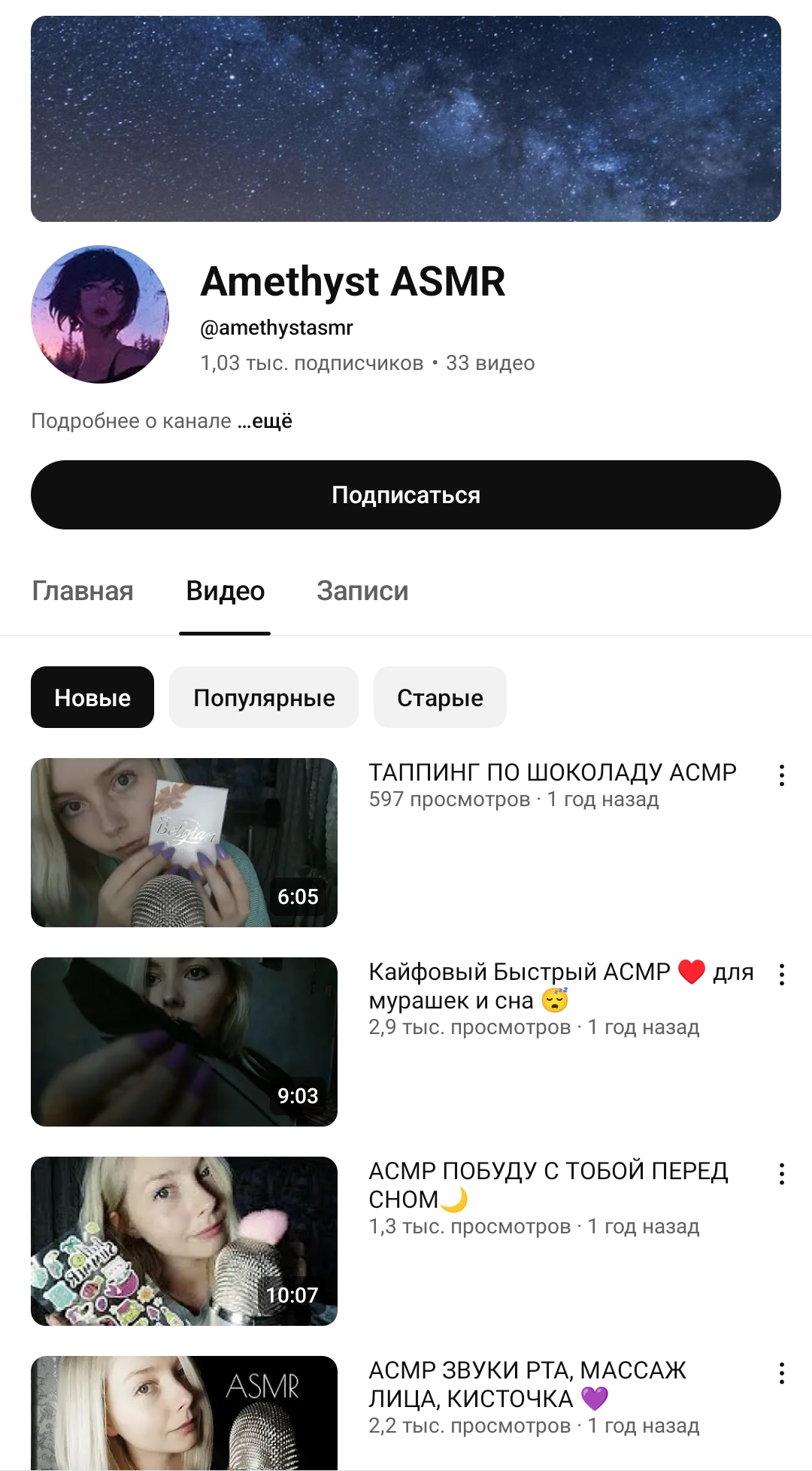Open the Amethyst ASMR channel avatar
The width and height of the screenshot is (812, 1471).
tap(100, 314)
